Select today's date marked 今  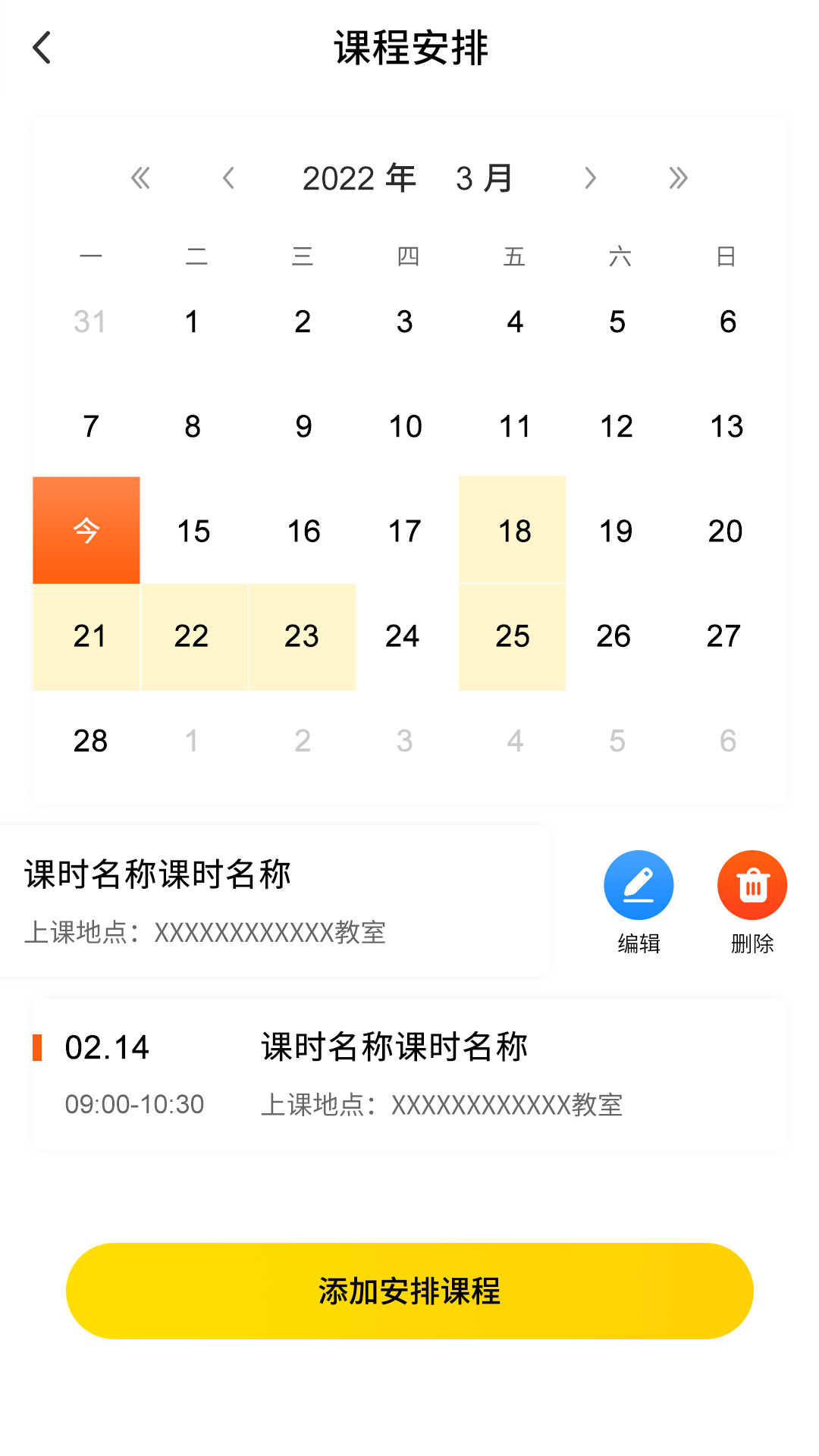coord(86,530)
